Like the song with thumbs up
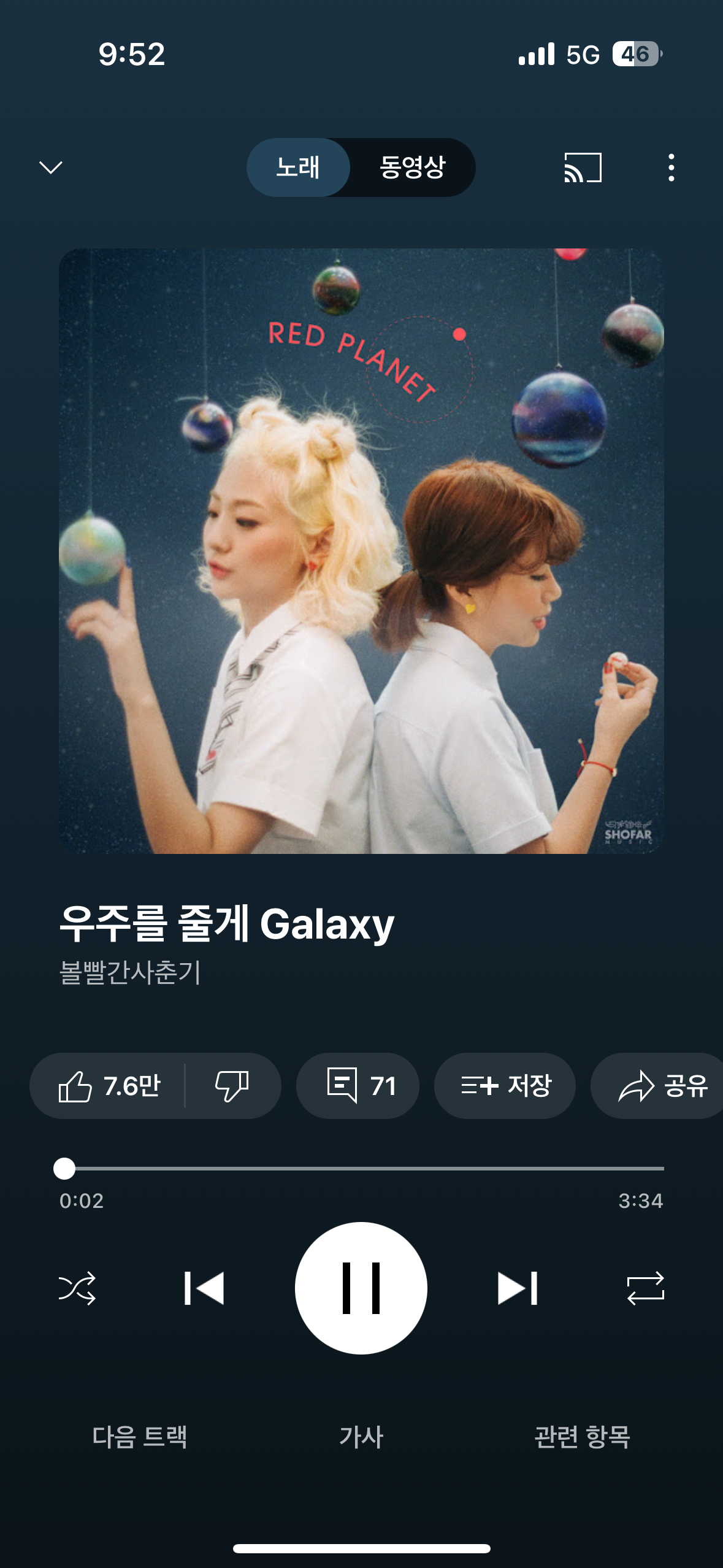 (x=109, y=1086)
